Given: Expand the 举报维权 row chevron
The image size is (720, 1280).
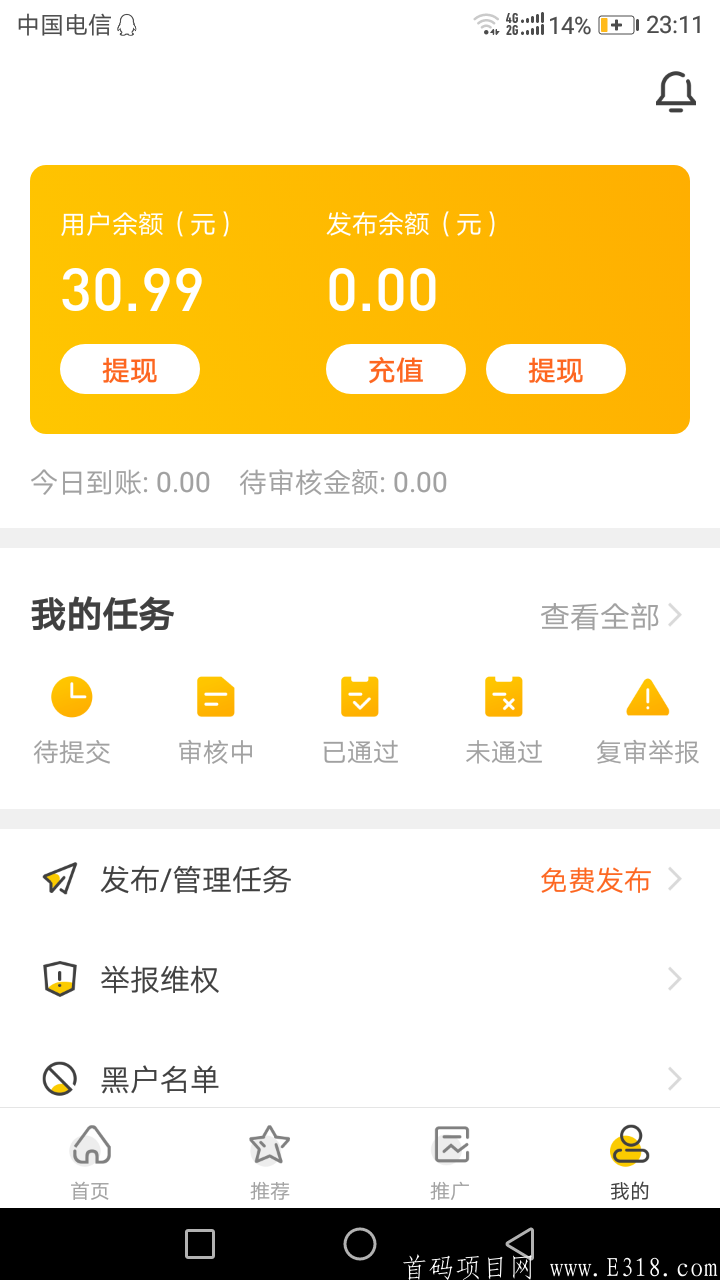Looking at the screenshot, I should point(674,979).
